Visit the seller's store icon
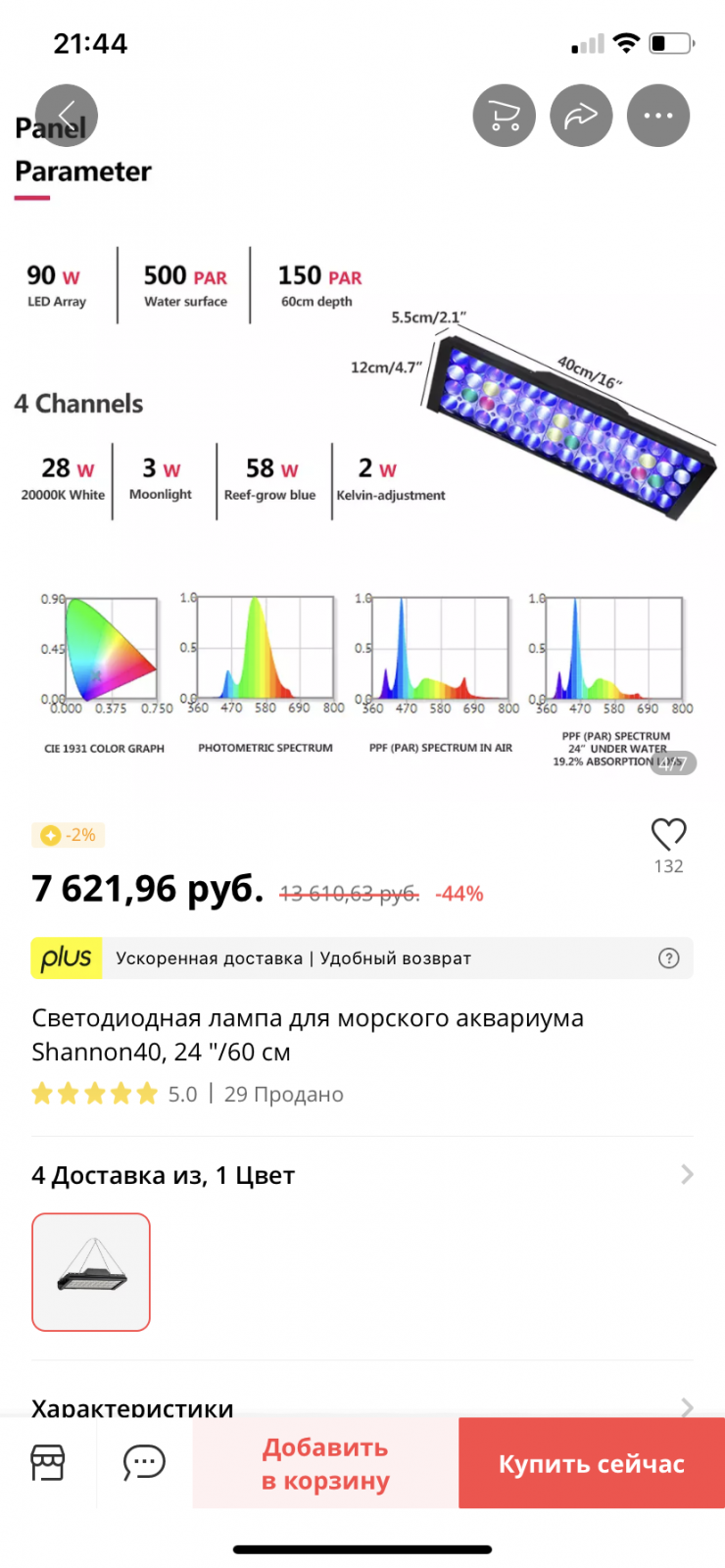725x1568 pixels. tap(48, 1463)
